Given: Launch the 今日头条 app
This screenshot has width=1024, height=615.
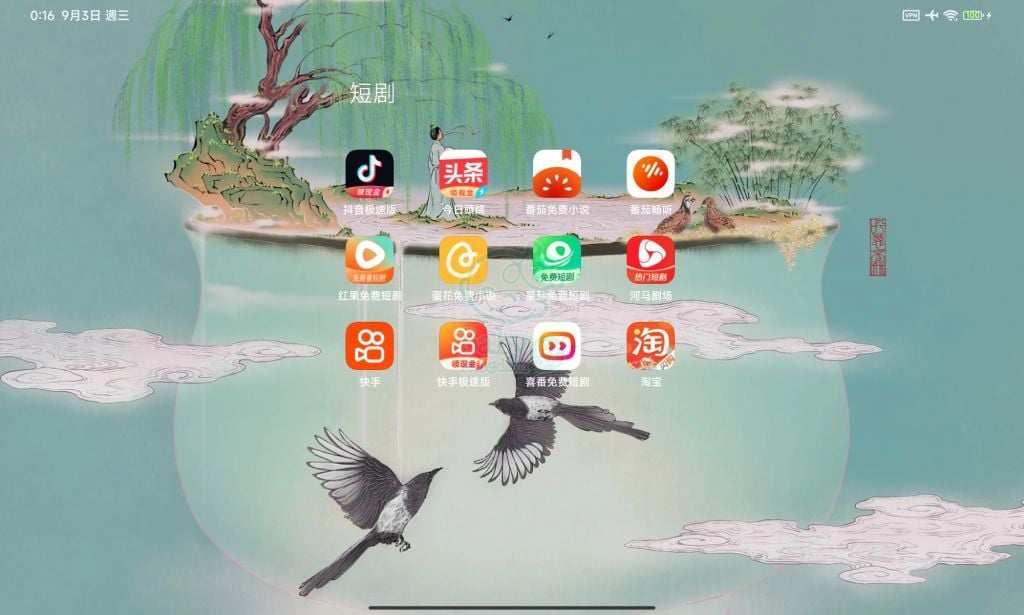Looking at the screenshot, I should coord(463,174).
